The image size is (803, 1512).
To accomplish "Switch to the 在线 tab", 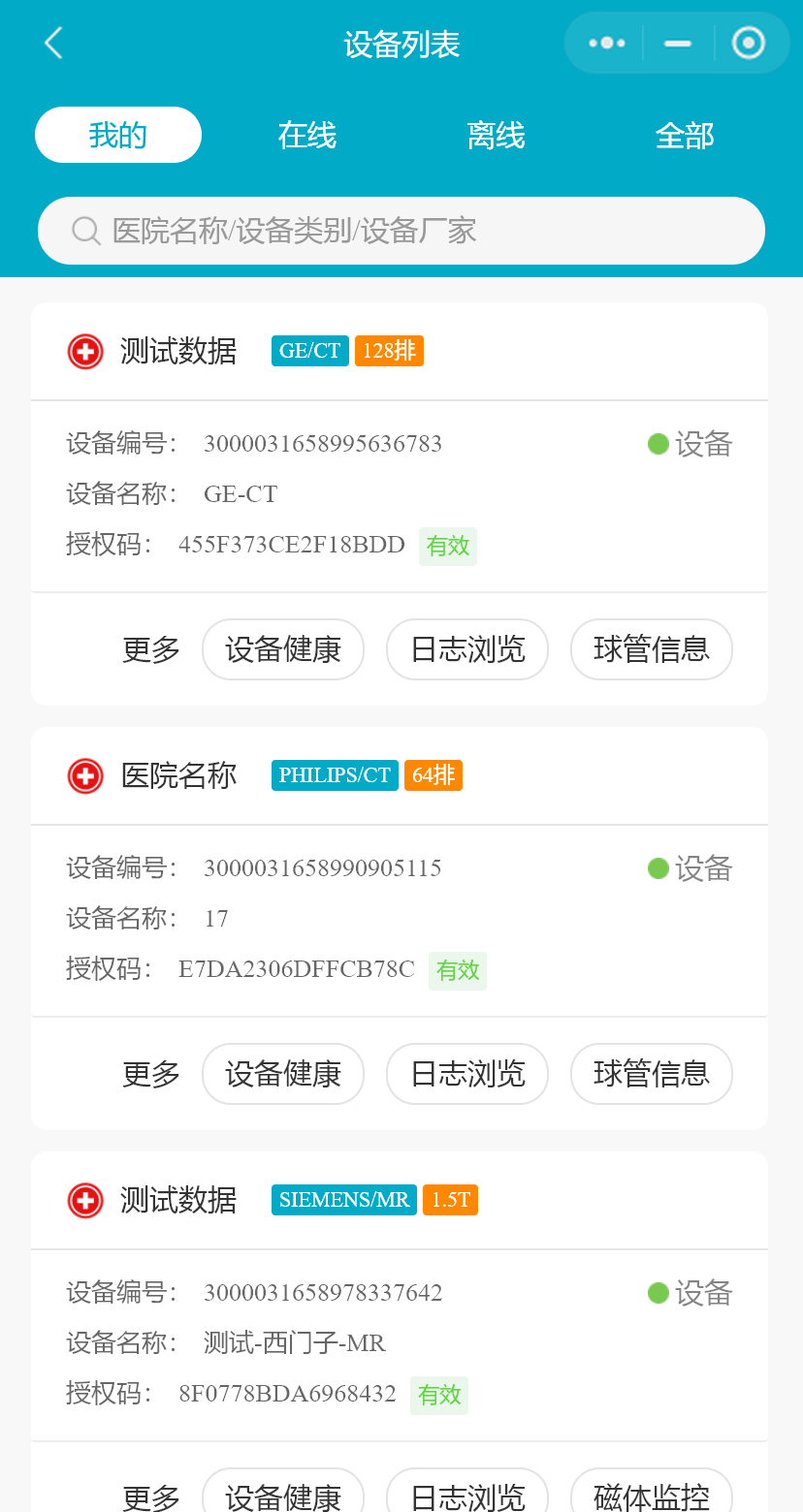I will 306,135.
